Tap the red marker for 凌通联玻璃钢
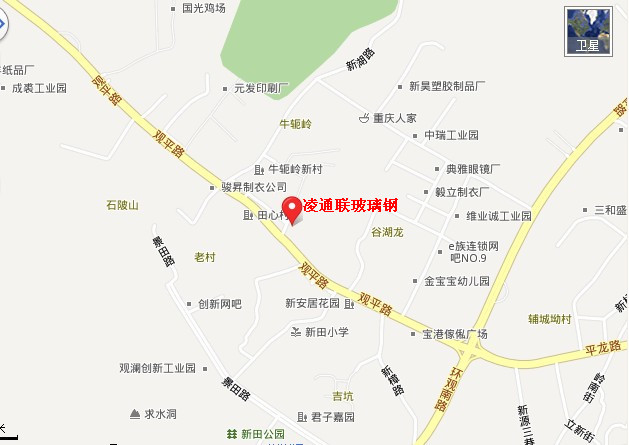Screen dimensions: 629x445 [x=292, y=209]
